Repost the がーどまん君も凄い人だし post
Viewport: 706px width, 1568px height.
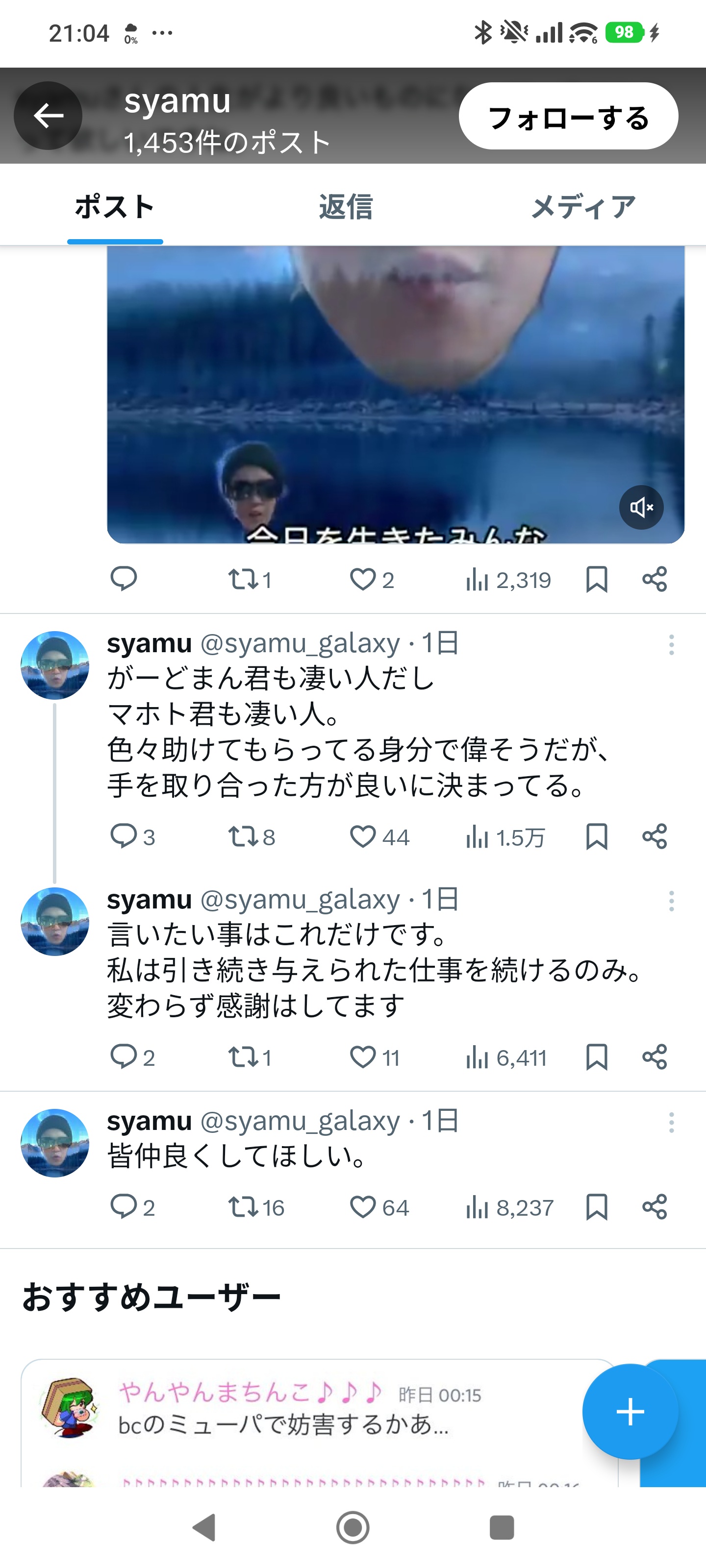(x=252, y=837)
